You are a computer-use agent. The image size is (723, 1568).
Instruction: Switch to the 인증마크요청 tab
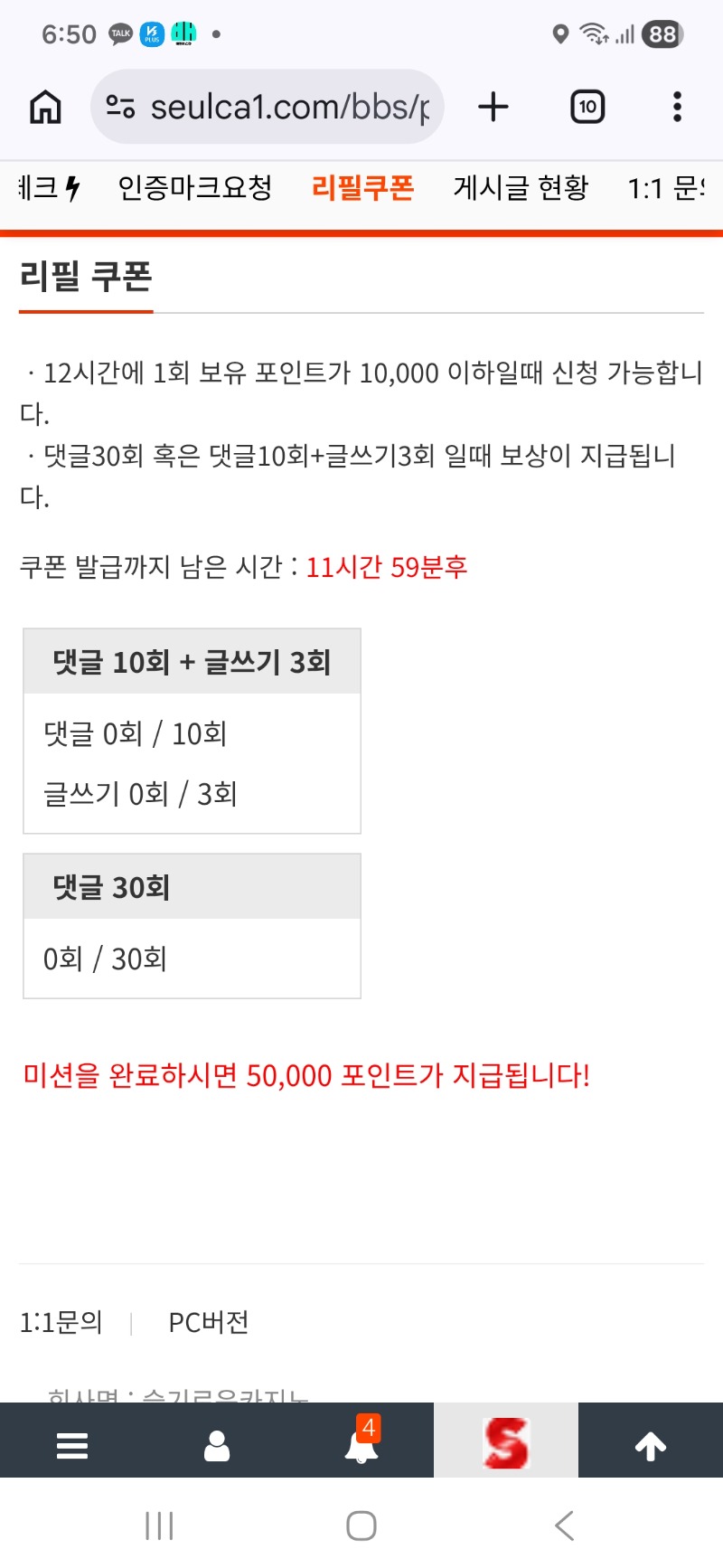click(195, 188)
